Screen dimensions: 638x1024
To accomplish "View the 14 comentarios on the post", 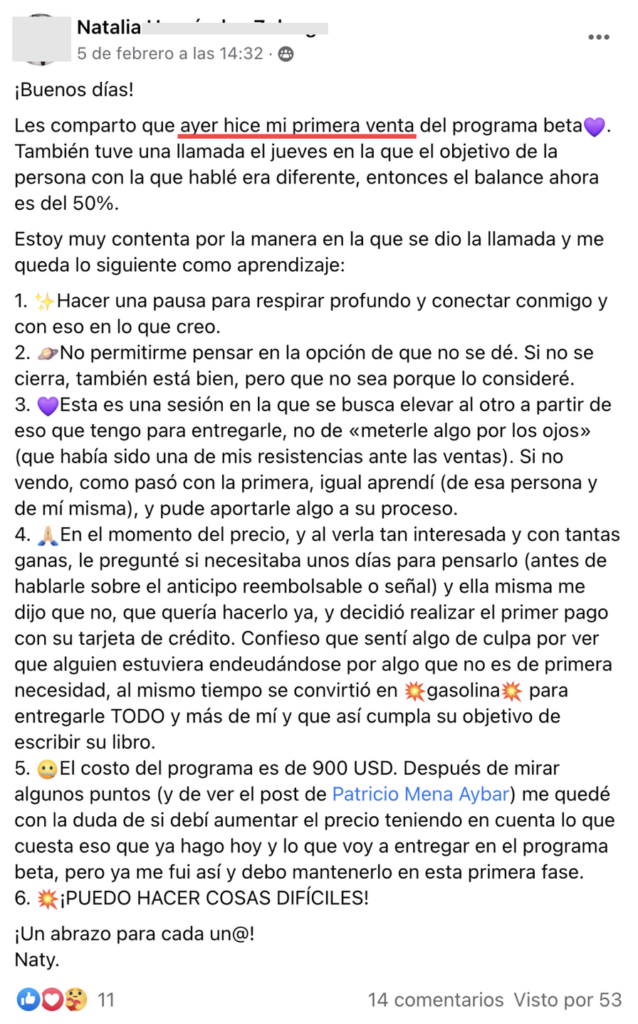I will tap(436, 999).
